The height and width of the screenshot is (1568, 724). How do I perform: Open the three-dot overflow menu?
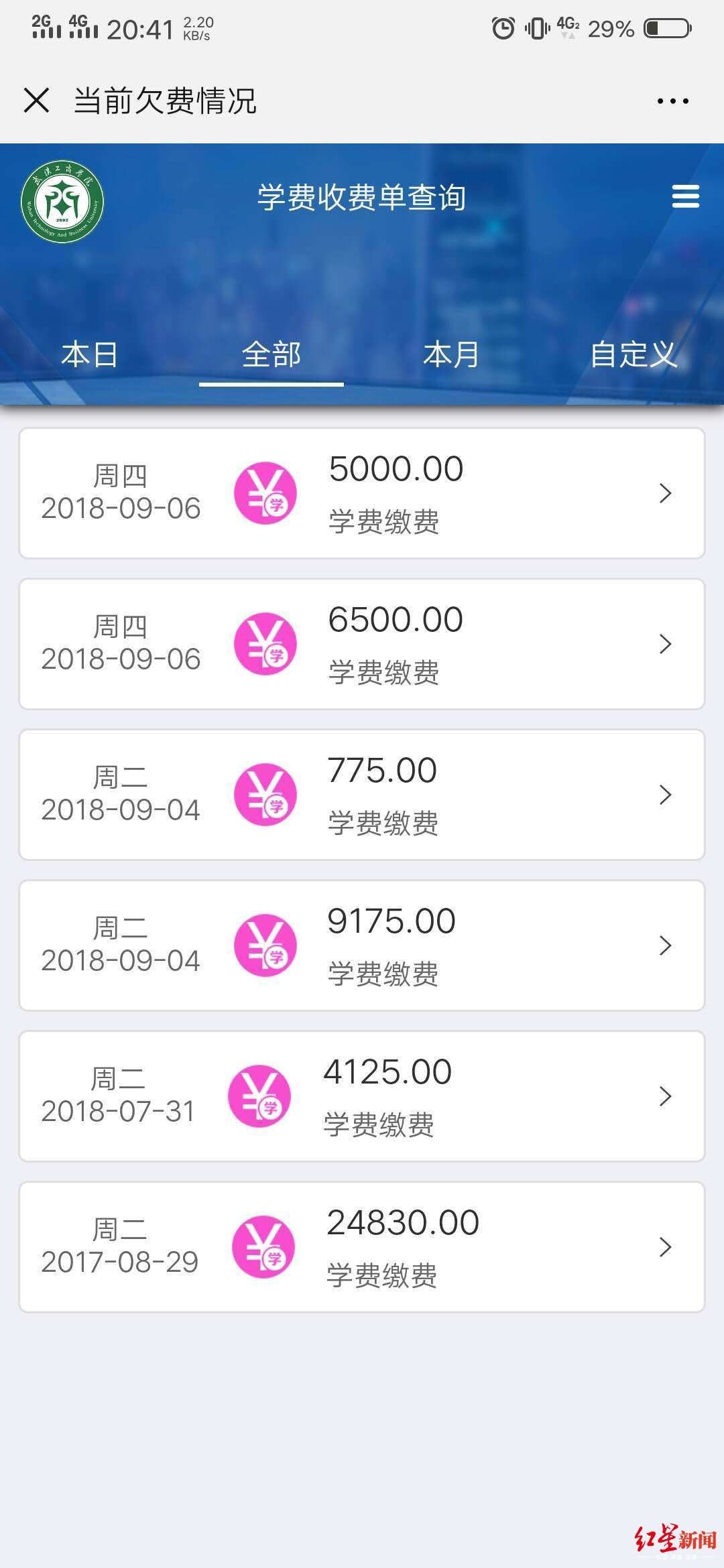point(672,101)
